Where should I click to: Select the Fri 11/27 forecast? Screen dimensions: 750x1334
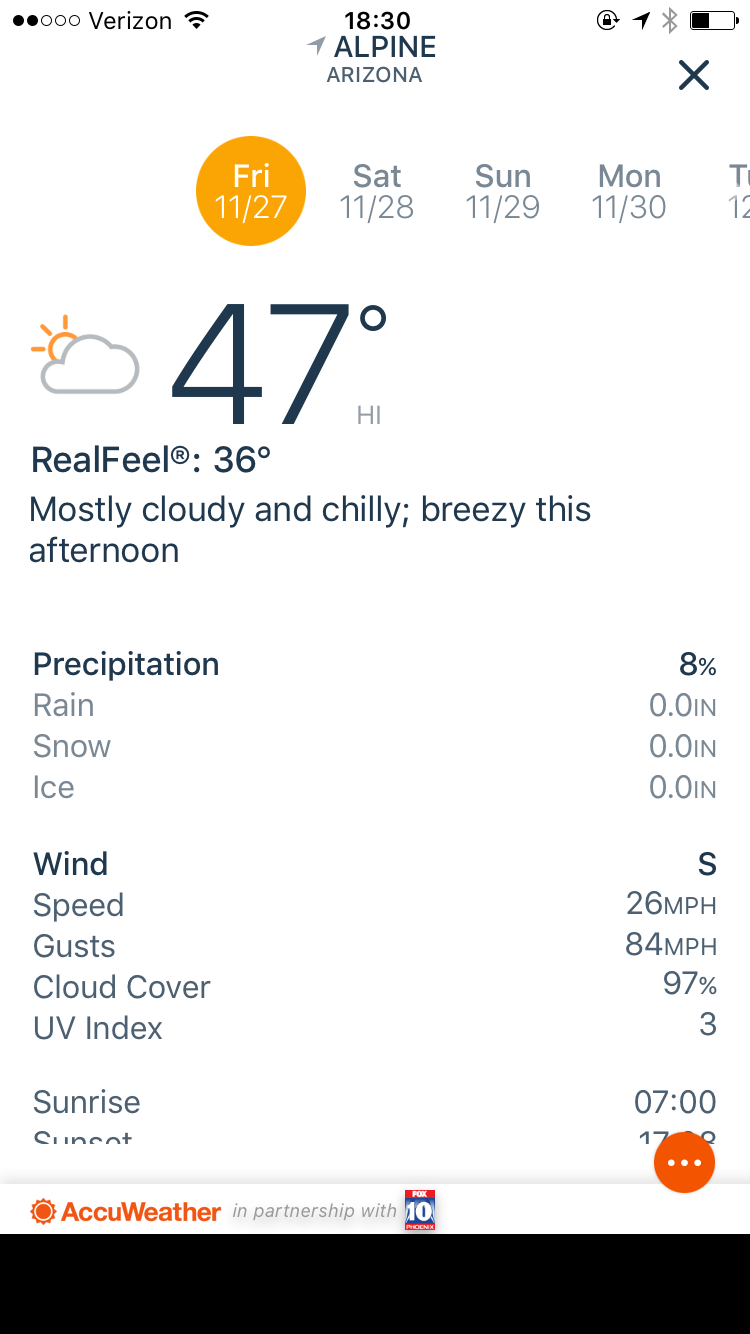(x=251, y=191)
